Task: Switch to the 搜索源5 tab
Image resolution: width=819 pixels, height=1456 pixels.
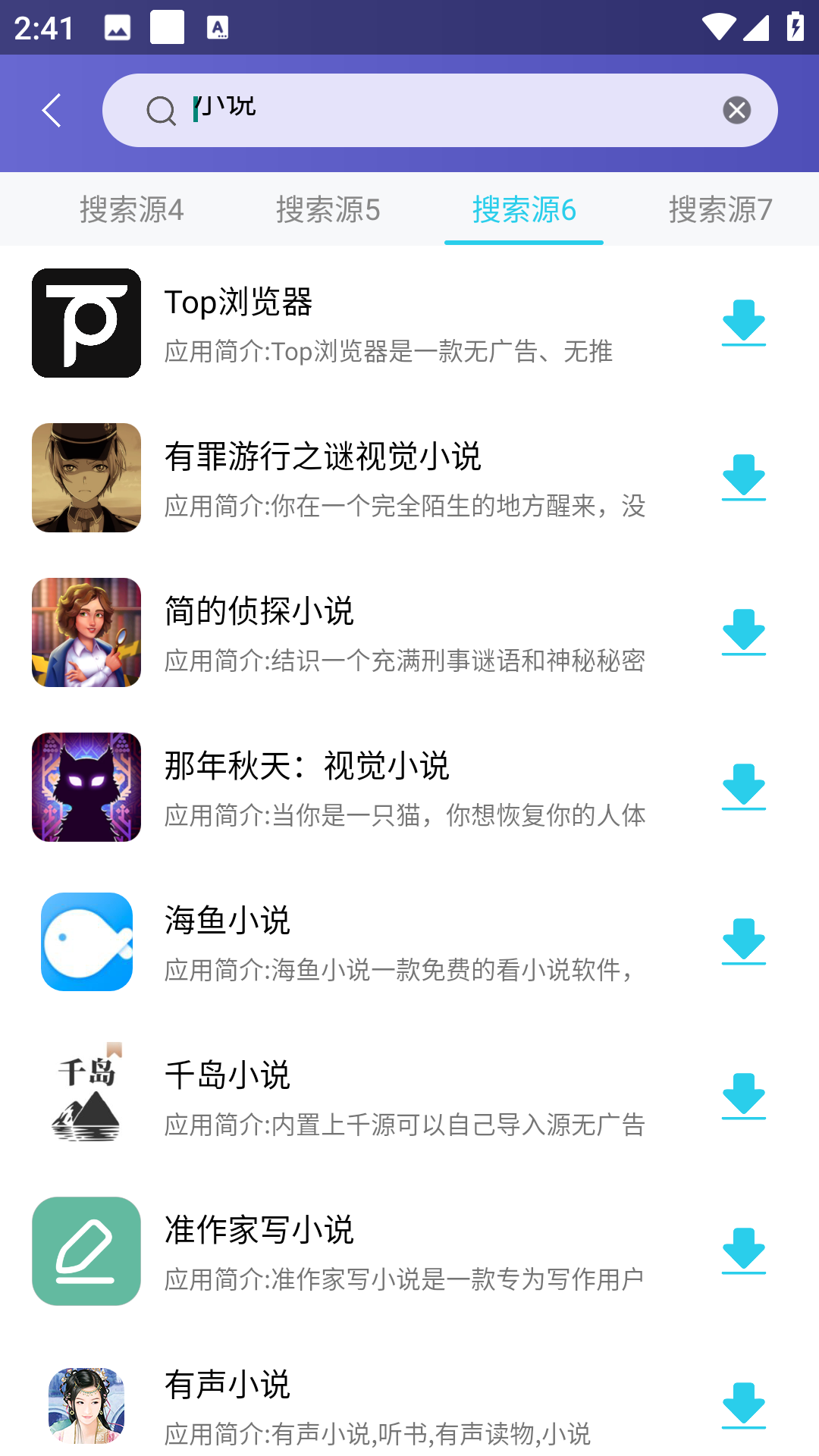Action: click(328, 210)
